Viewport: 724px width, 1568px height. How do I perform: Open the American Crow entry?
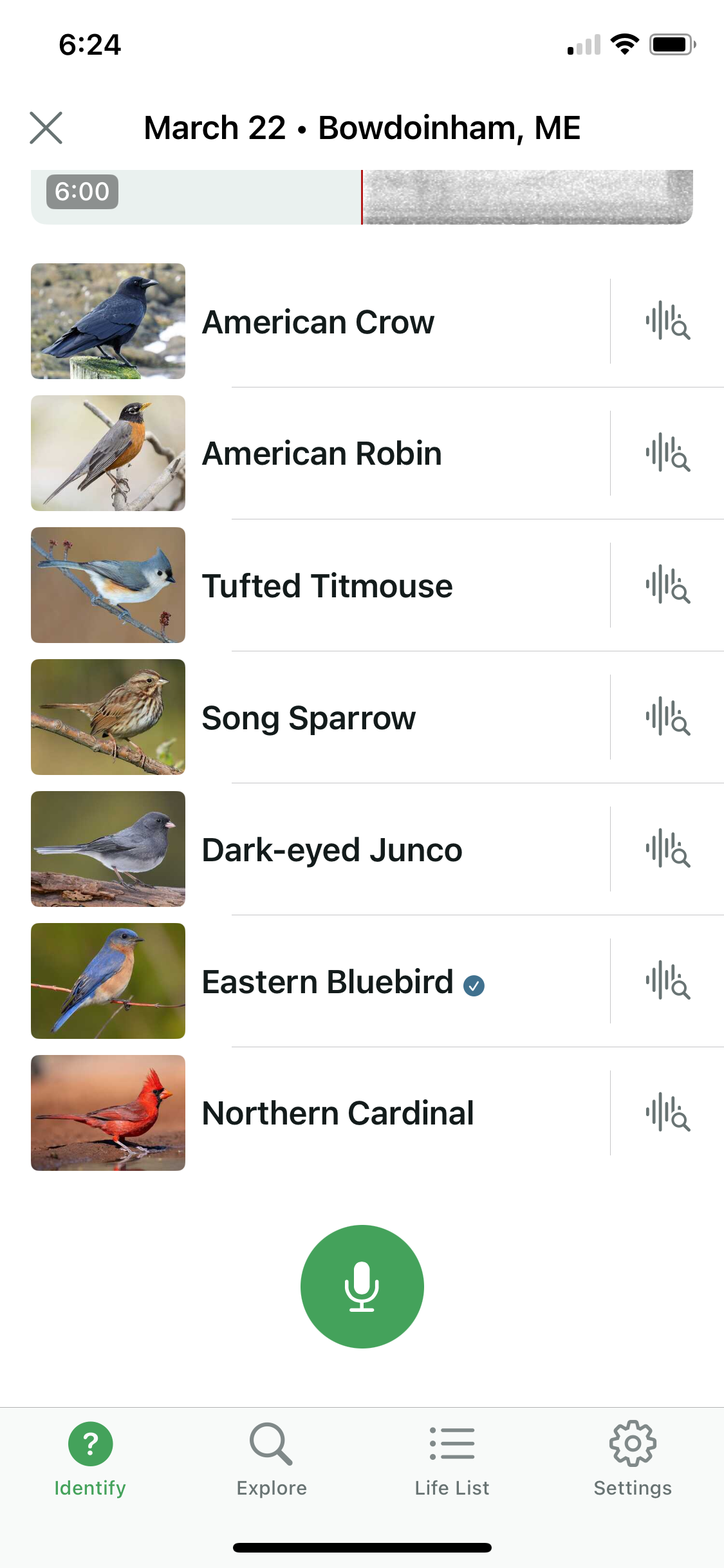pyautogui.click(x=318, y=322)
